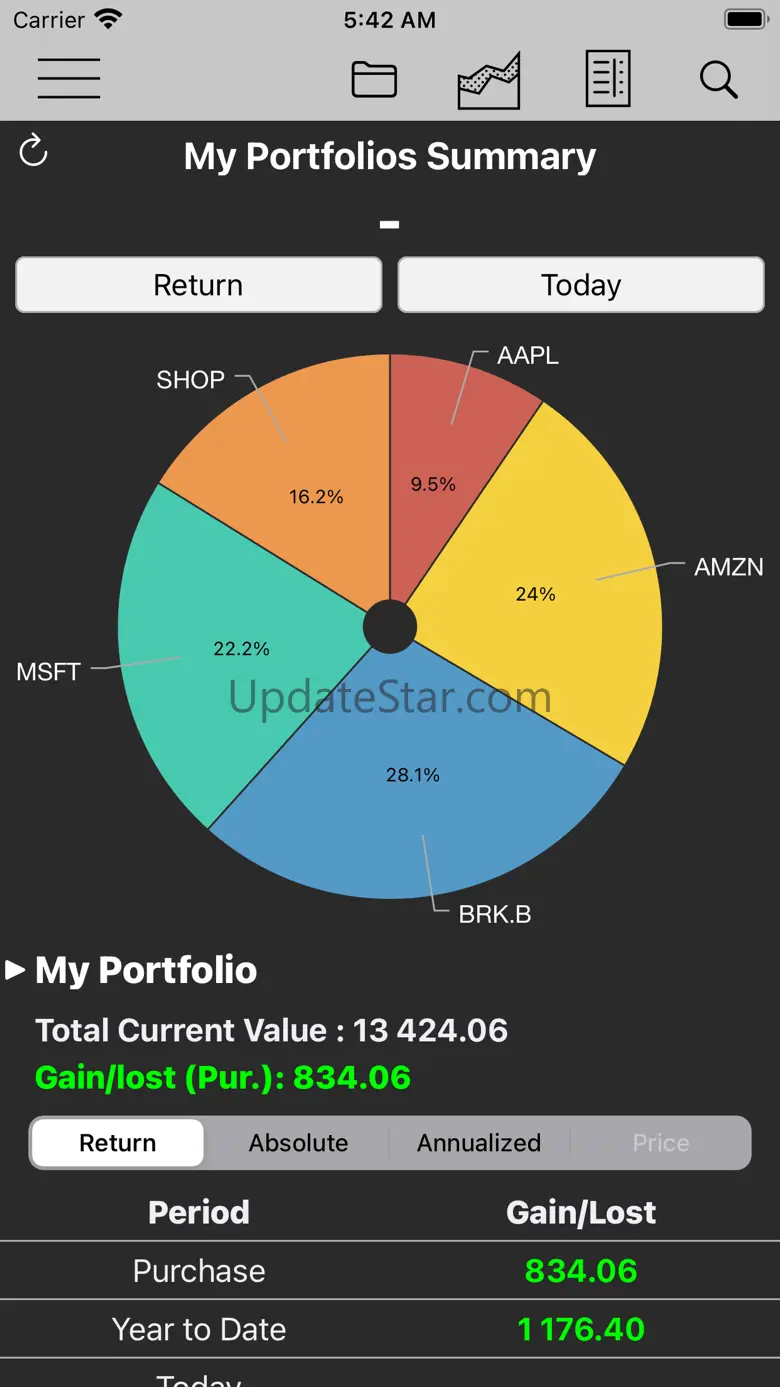Tap the search magnifier icon
780x1387 pixels.
(x=718, y=79)
